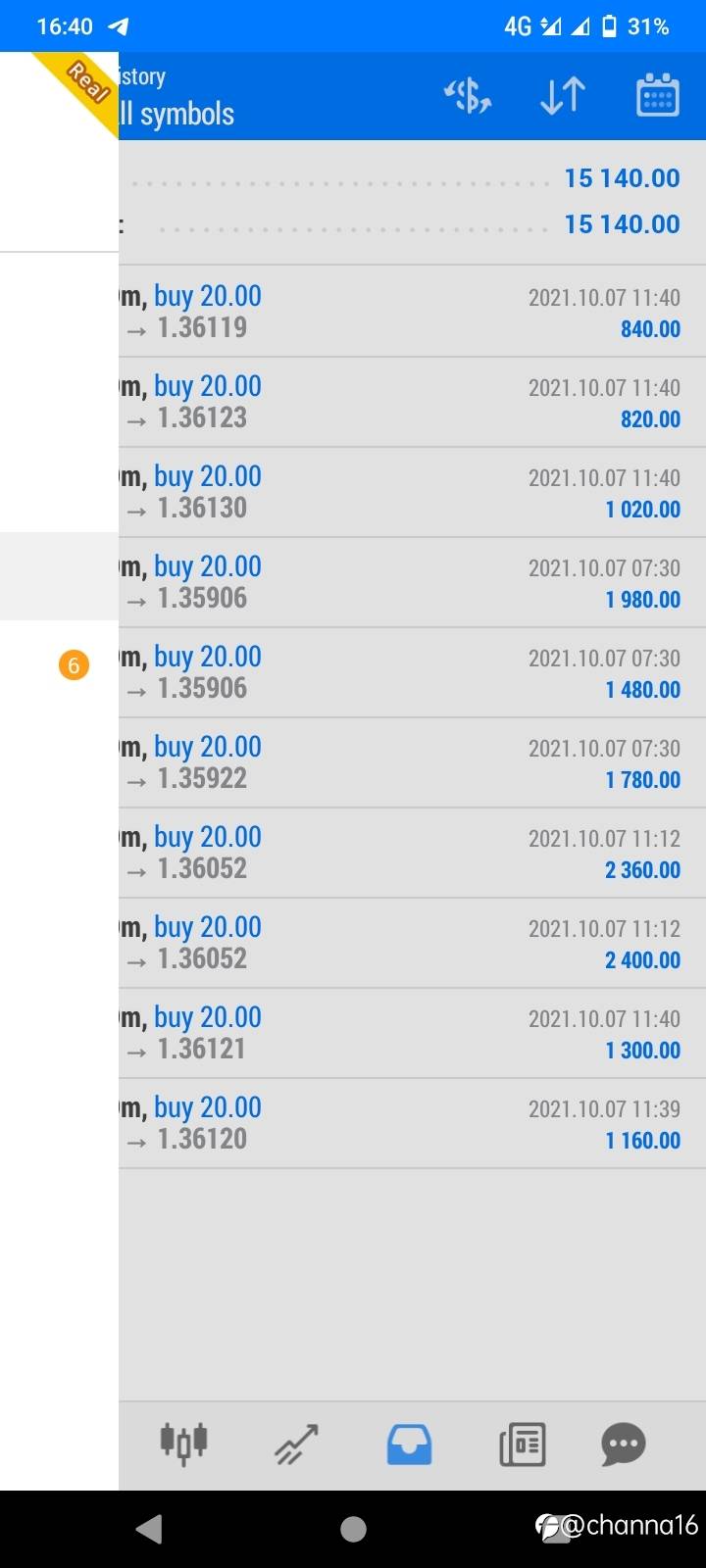Open the trade with profit 1 980.00
706x1568 pixels.
click(412, 582)
